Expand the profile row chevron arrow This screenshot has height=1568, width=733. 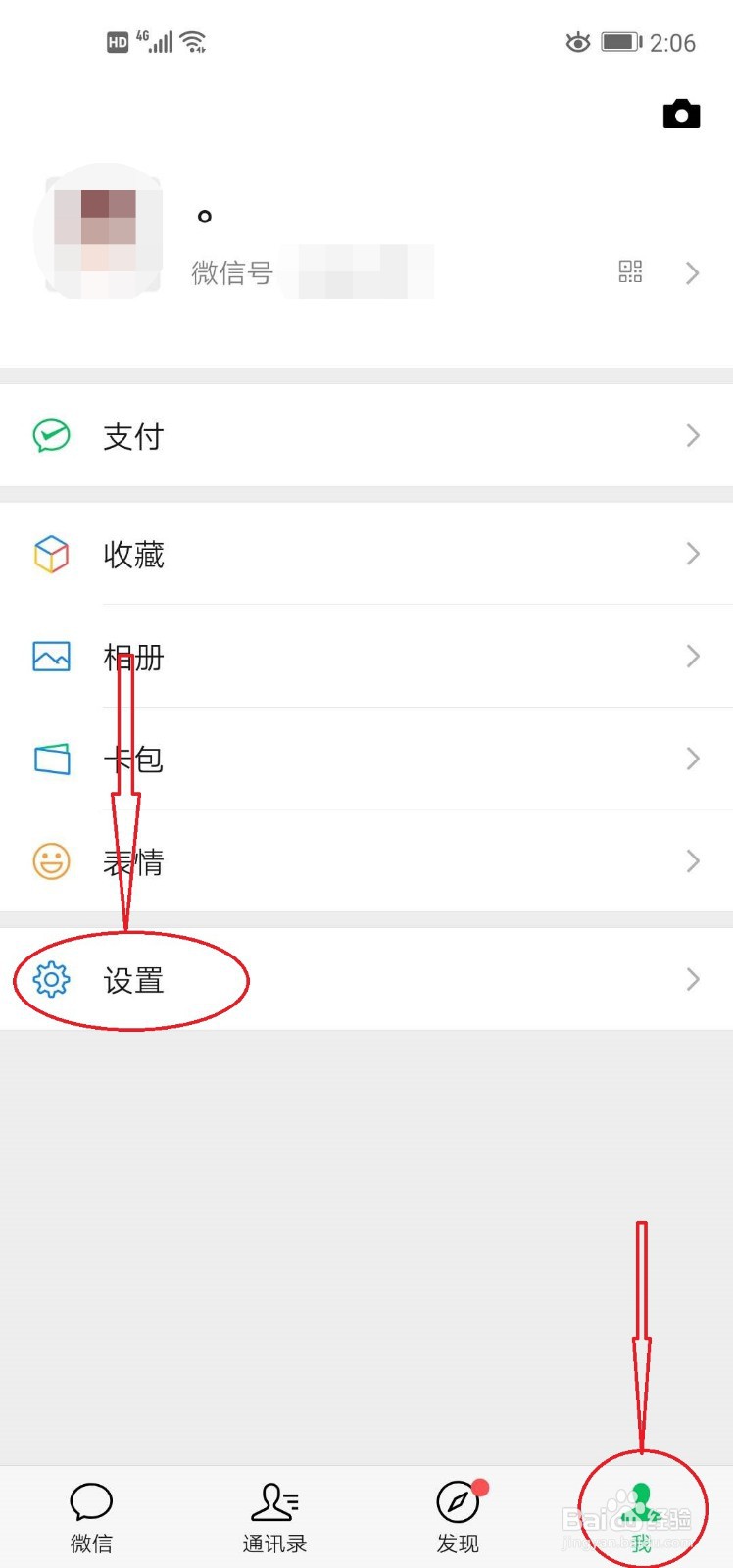(x=693, y=272)
